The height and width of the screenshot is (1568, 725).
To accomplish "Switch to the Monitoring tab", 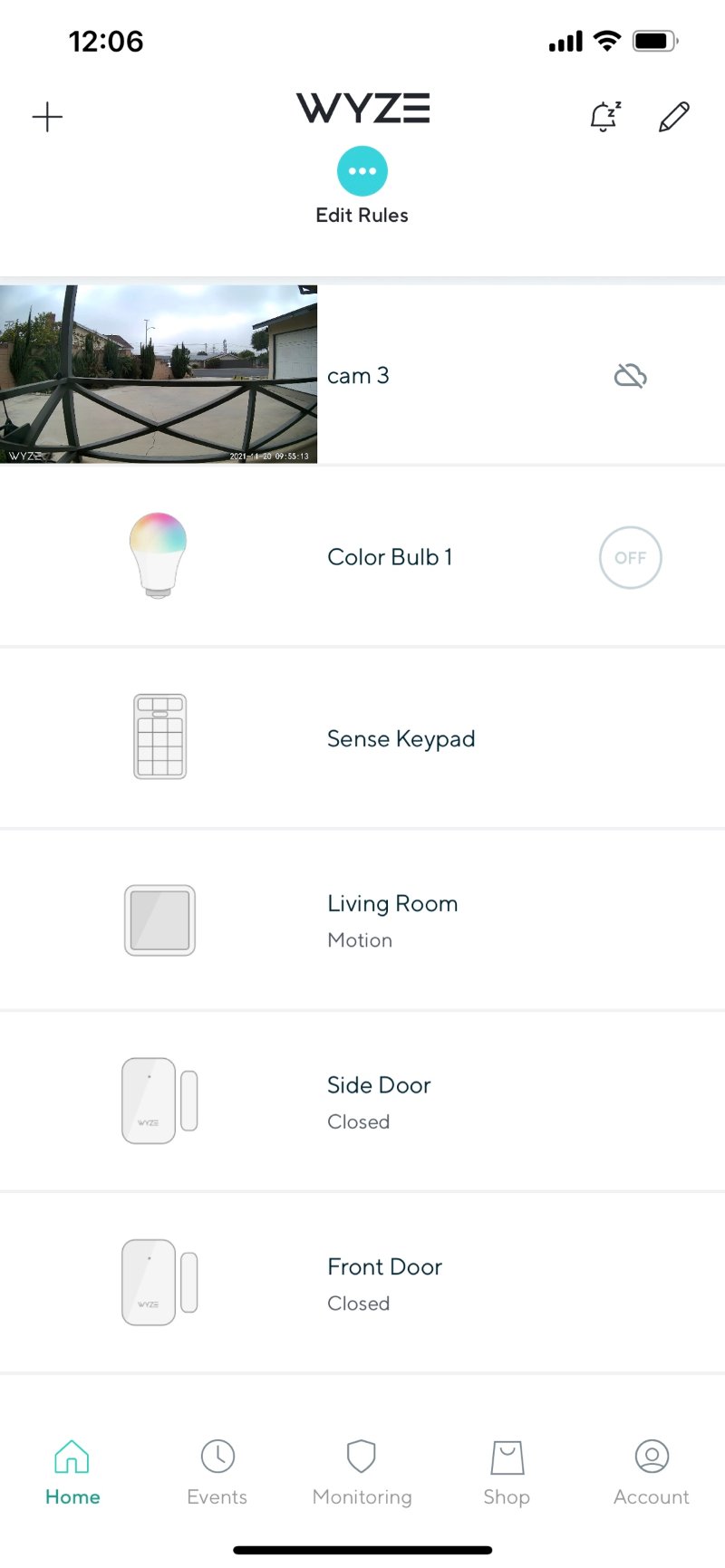I will point(362,1473).
